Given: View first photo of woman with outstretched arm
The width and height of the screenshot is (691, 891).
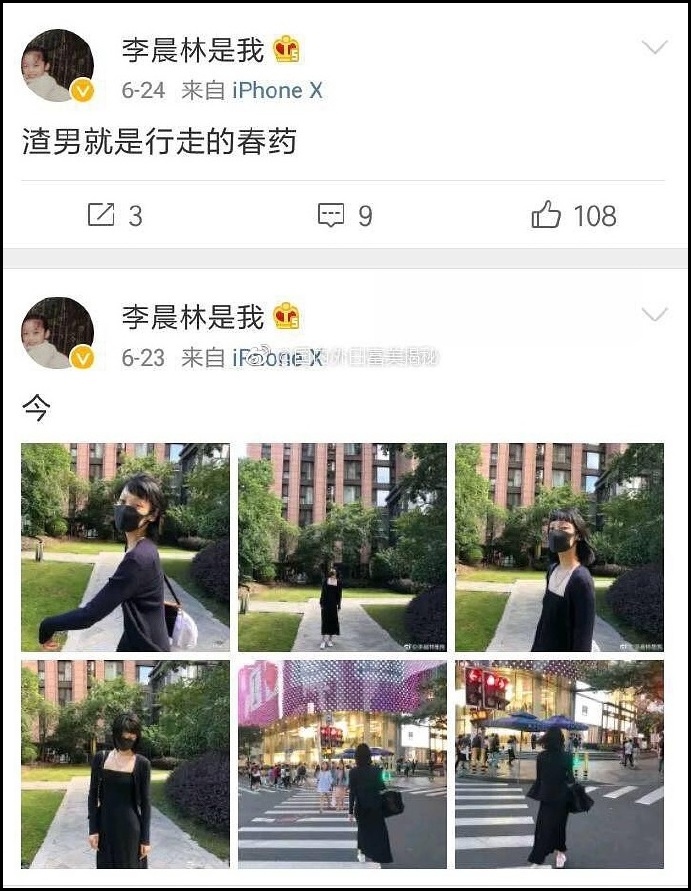Looking at the screenshot, I should click(125, 547).
